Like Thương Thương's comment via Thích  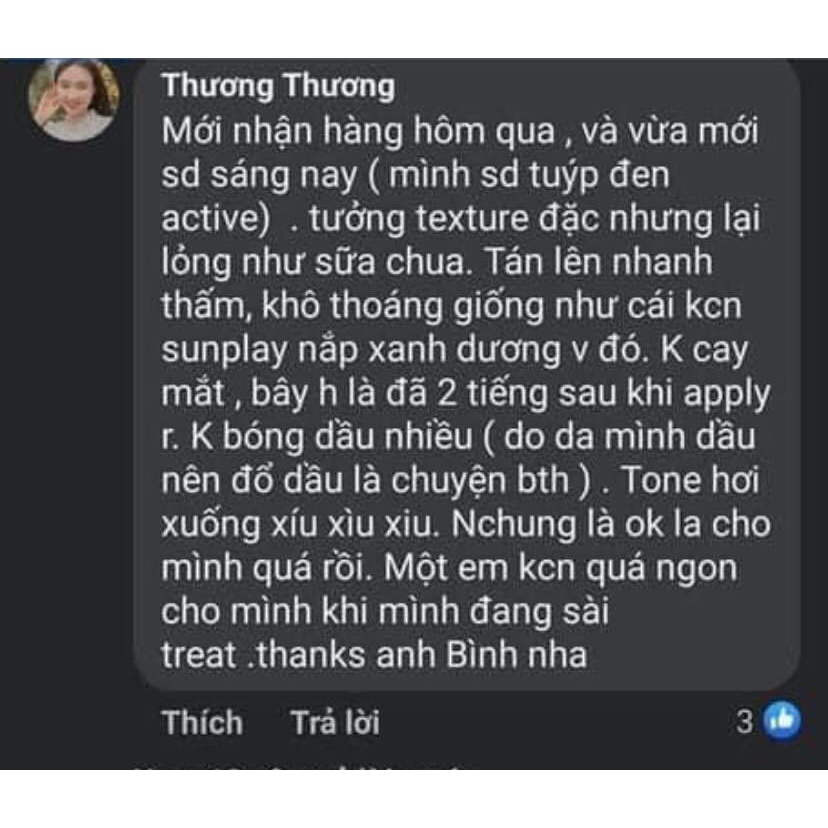pyautogui.click(x=202, y=722)
